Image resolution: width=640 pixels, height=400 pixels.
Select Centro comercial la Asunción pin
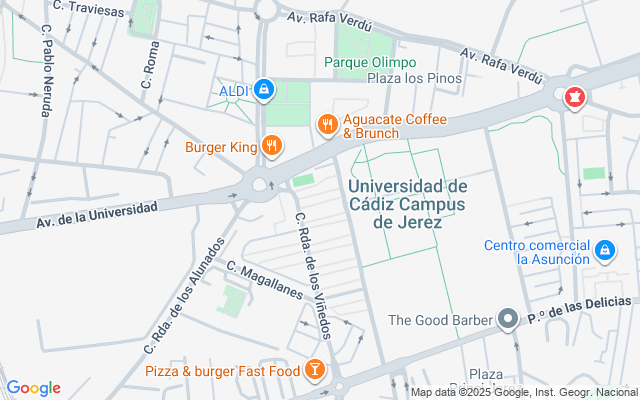tap(604, 250)
